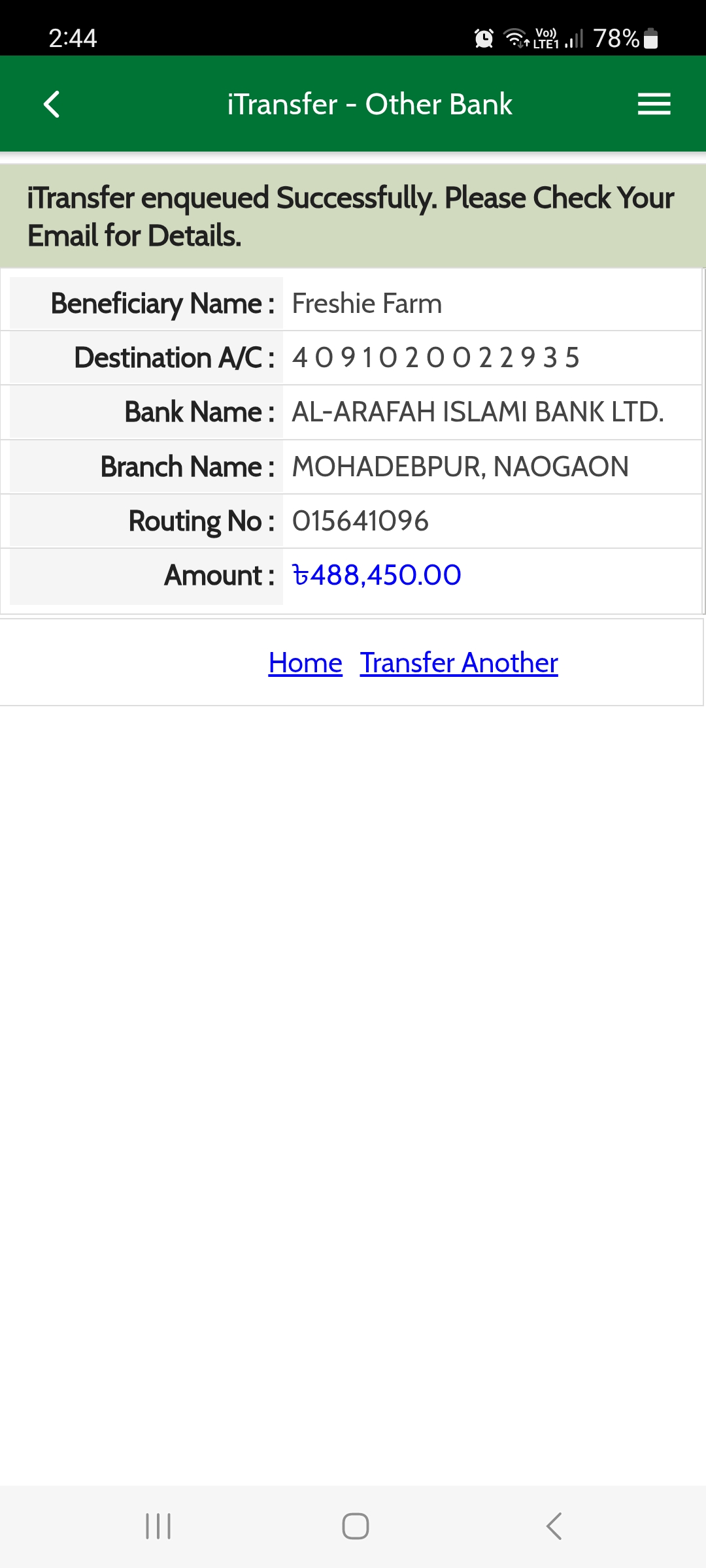Tap the system home button
The height and width of the screenshot is (1568, 706).
point(356,1526)
